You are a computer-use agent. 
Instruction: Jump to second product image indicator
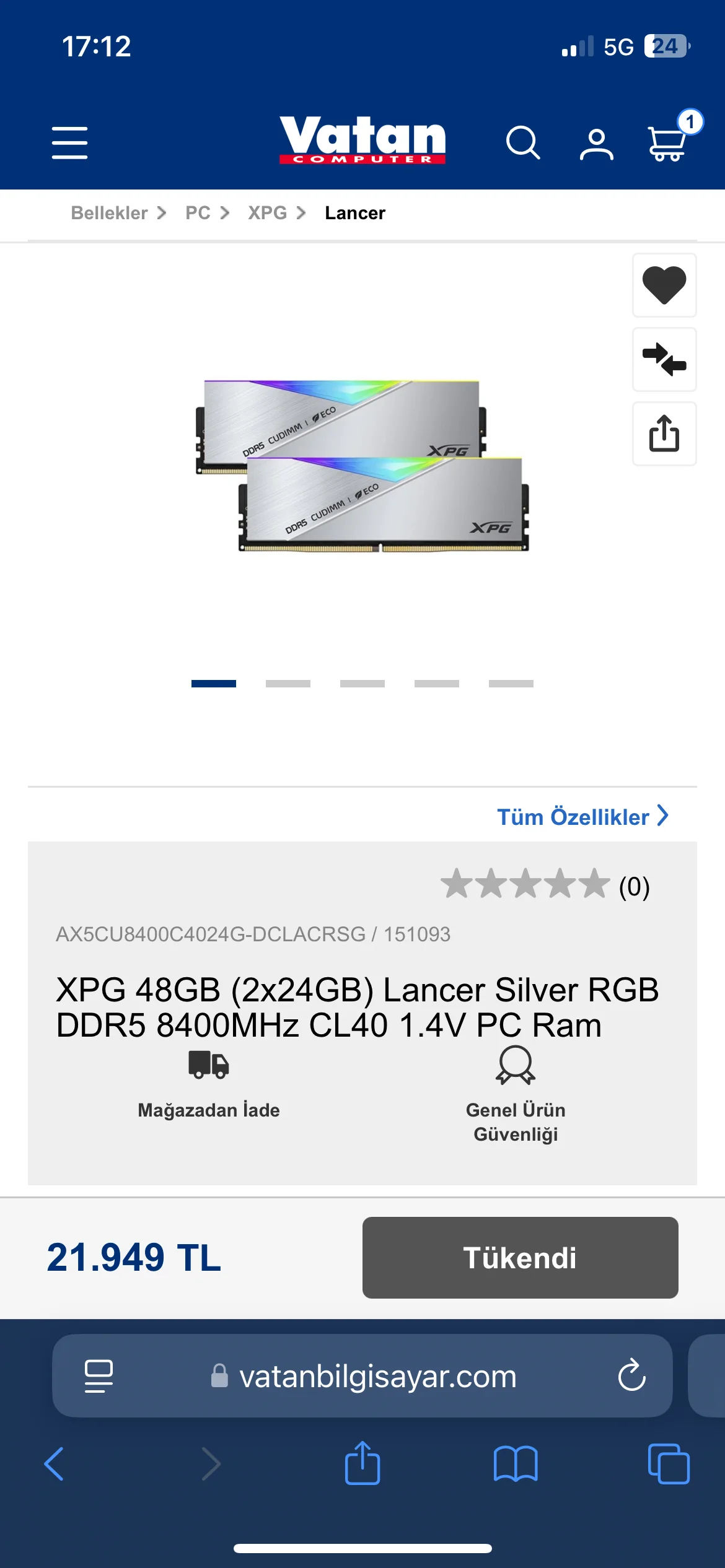pos(288,684)
